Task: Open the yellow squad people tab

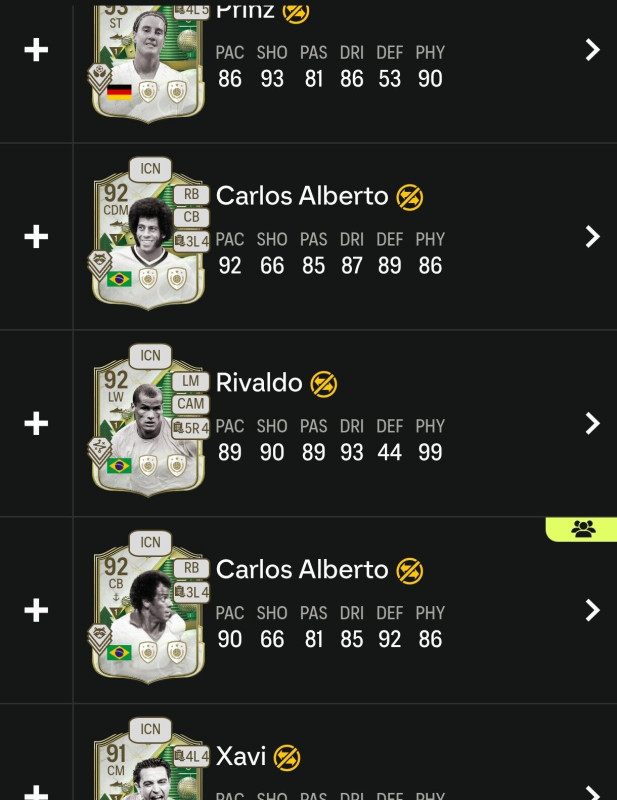Action: pos(583,529)
